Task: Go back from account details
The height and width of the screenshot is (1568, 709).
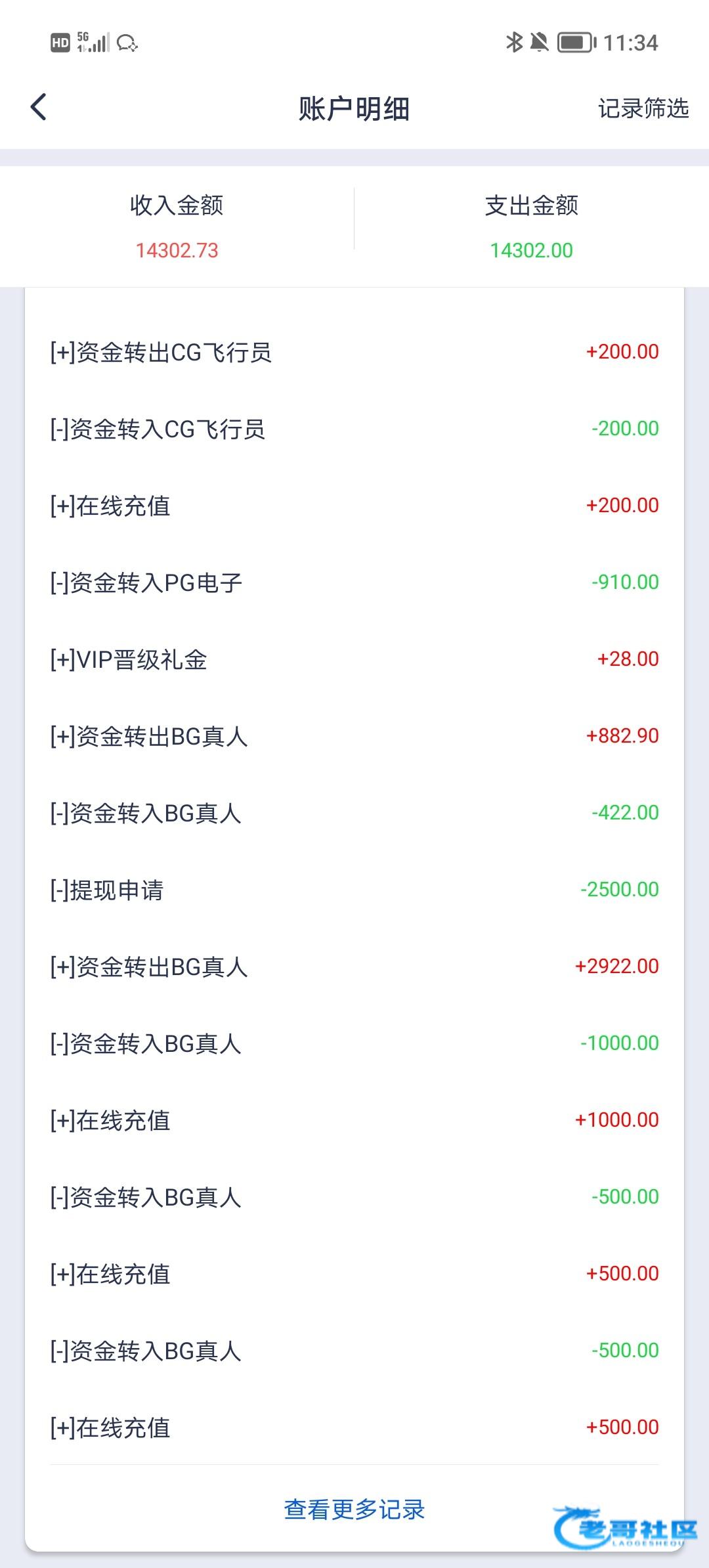Action: point(39,107)
